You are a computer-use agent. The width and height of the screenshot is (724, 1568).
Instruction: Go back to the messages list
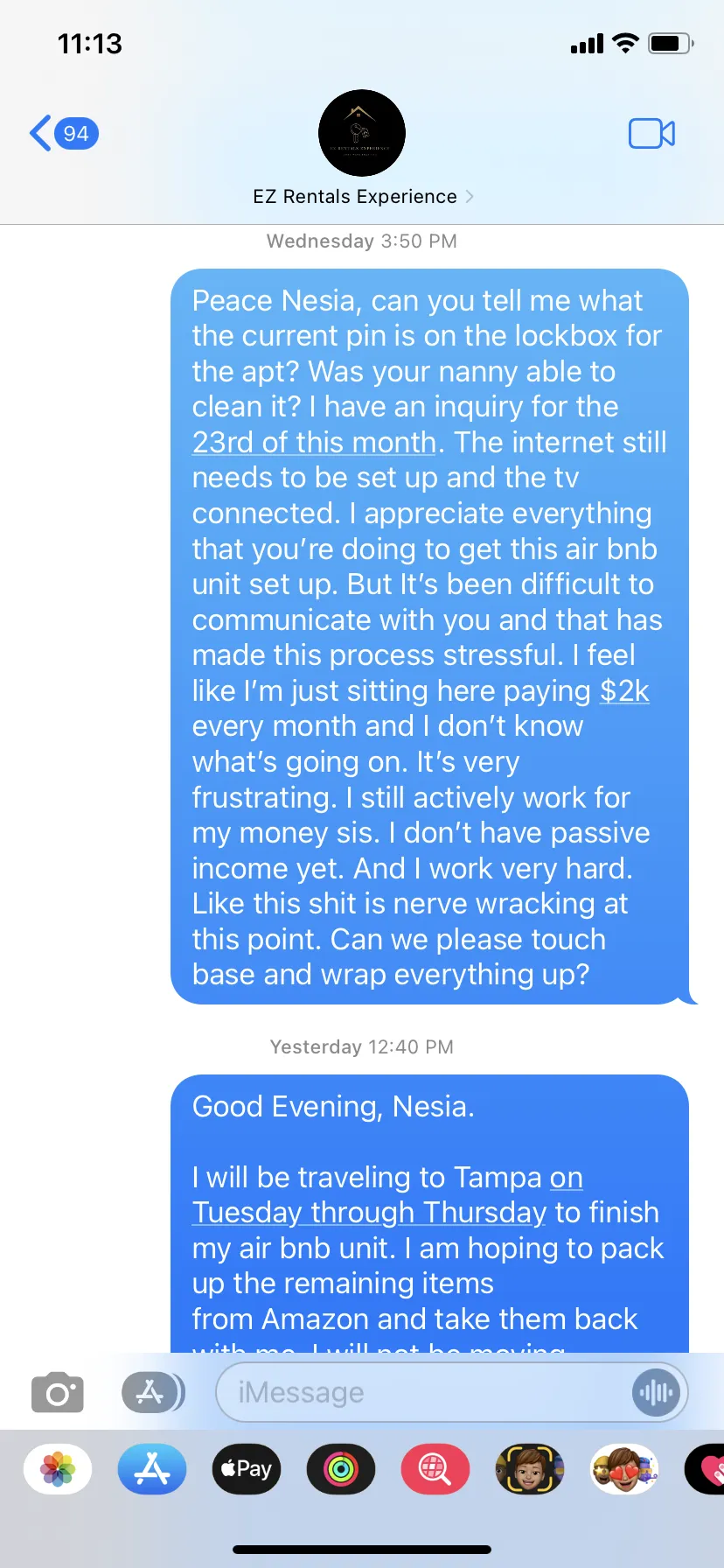(64, 134)
